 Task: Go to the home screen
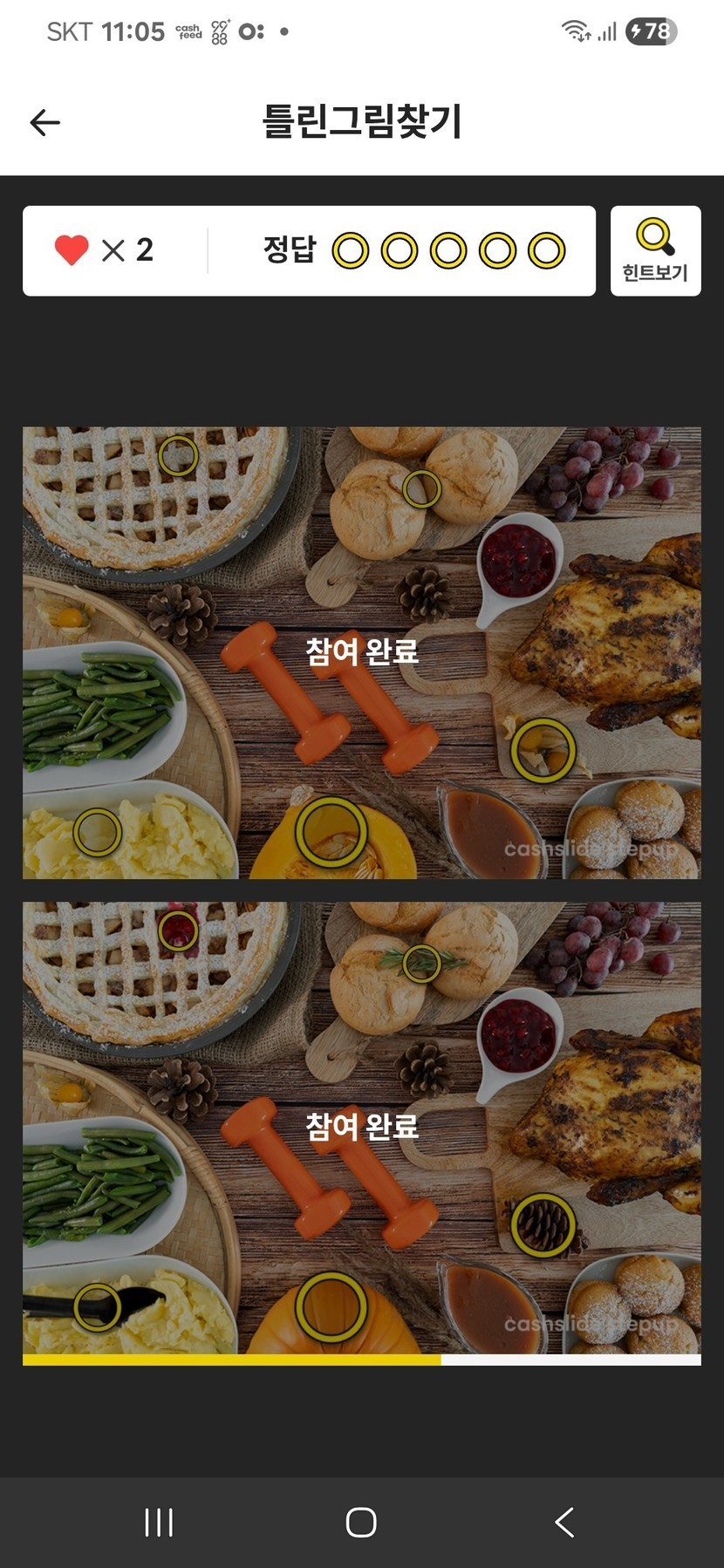pos(361,1523)
